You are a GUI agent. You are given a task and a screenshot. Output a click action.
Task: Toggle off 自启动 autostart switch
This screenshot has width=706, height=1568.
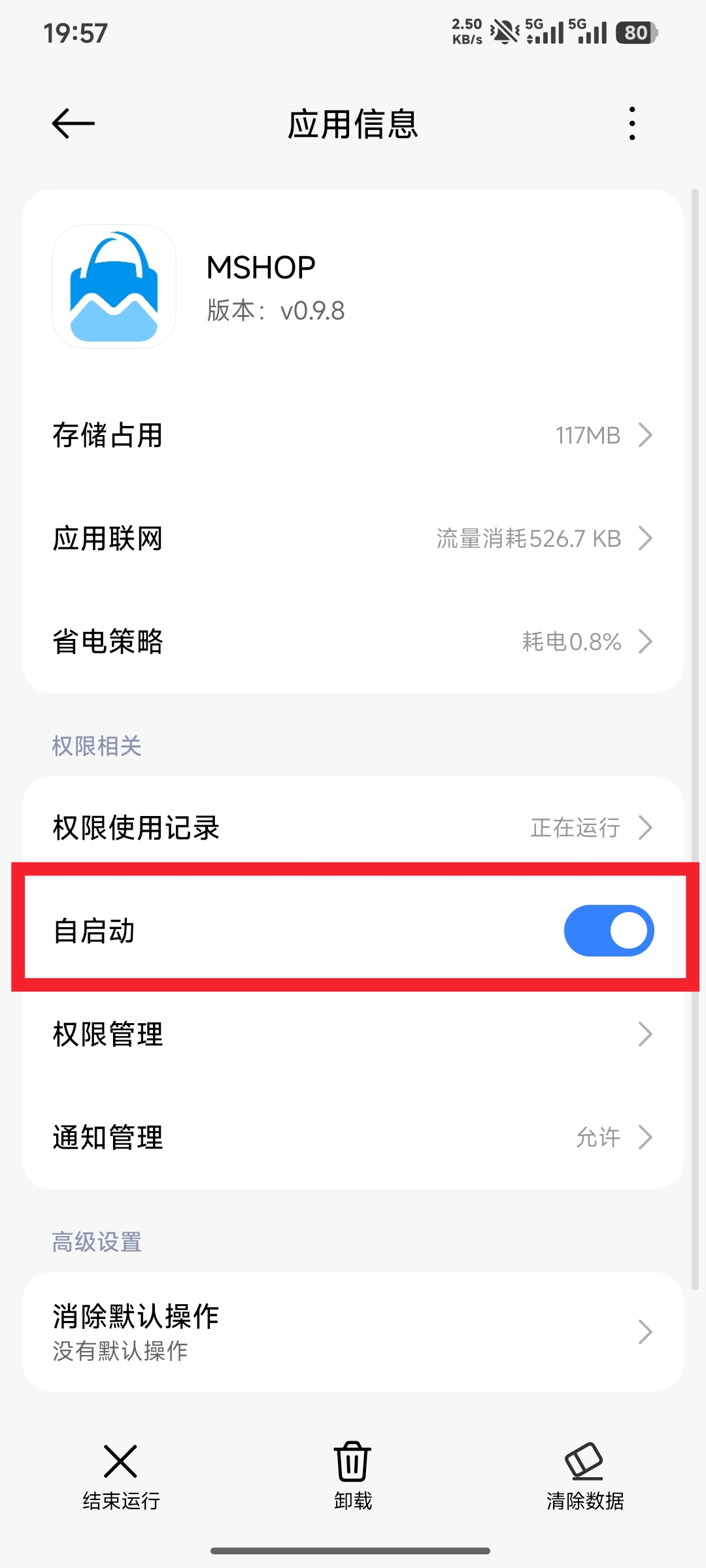tap(609, 930)
